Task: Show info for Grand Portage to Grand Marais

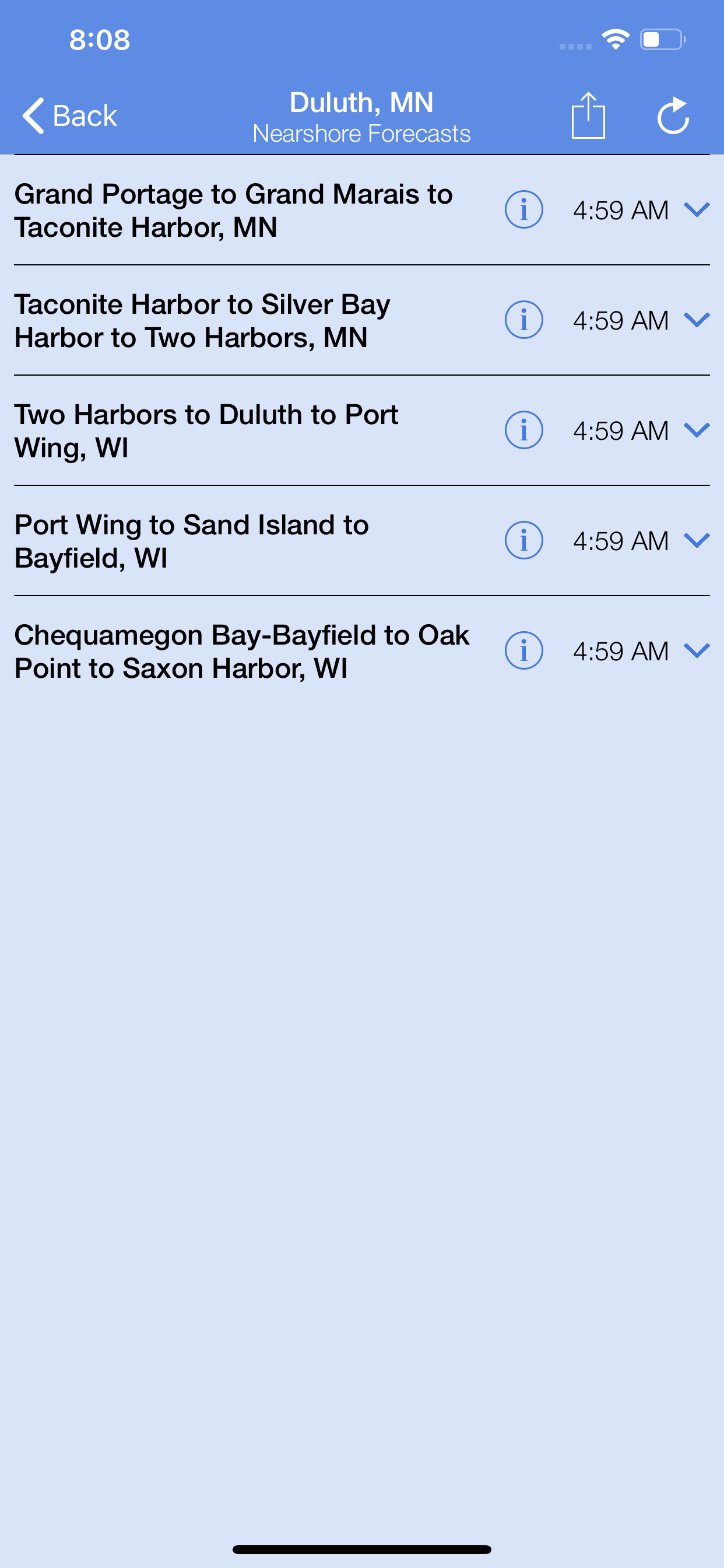Action: point(524,210)
